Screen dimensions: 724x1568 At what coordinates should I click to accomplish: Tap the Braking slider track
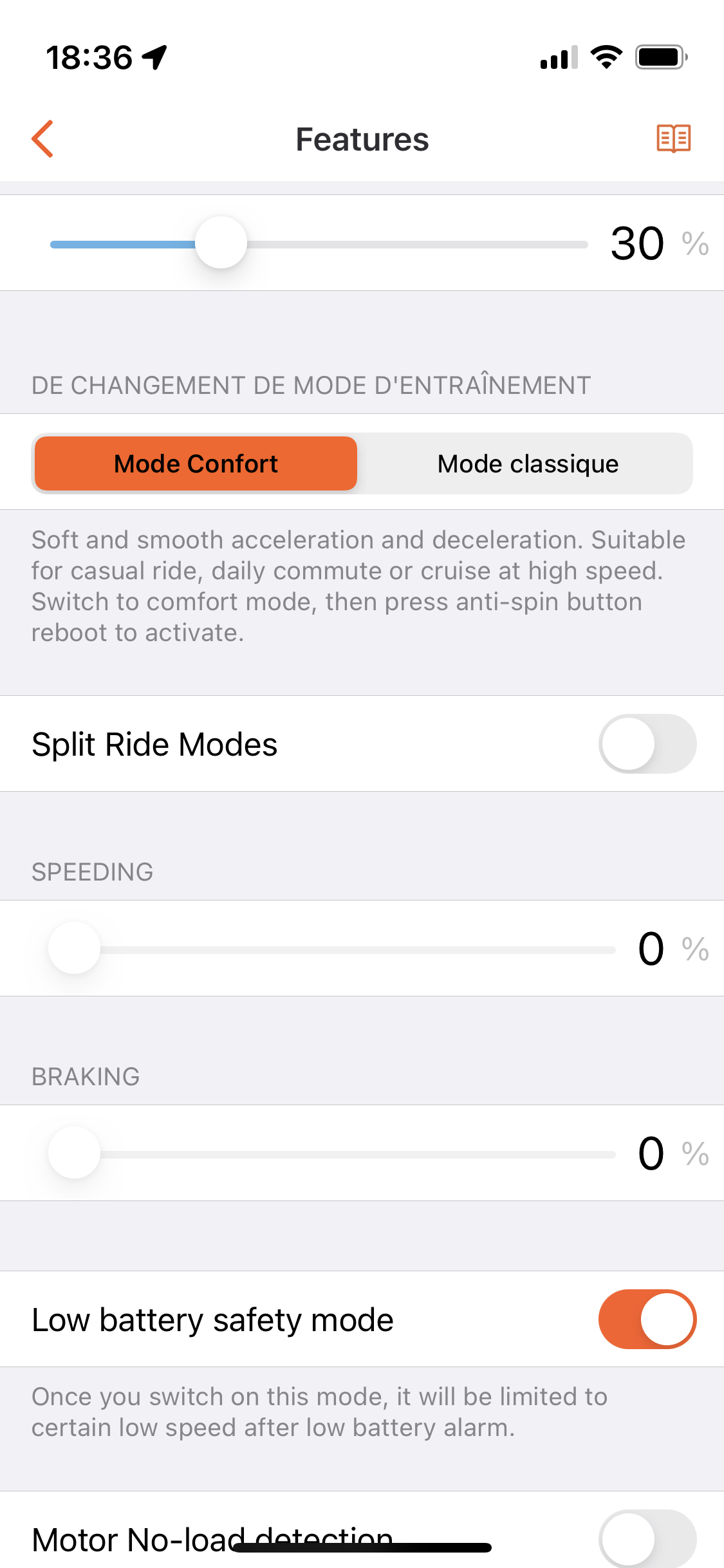pos(333,1154)
